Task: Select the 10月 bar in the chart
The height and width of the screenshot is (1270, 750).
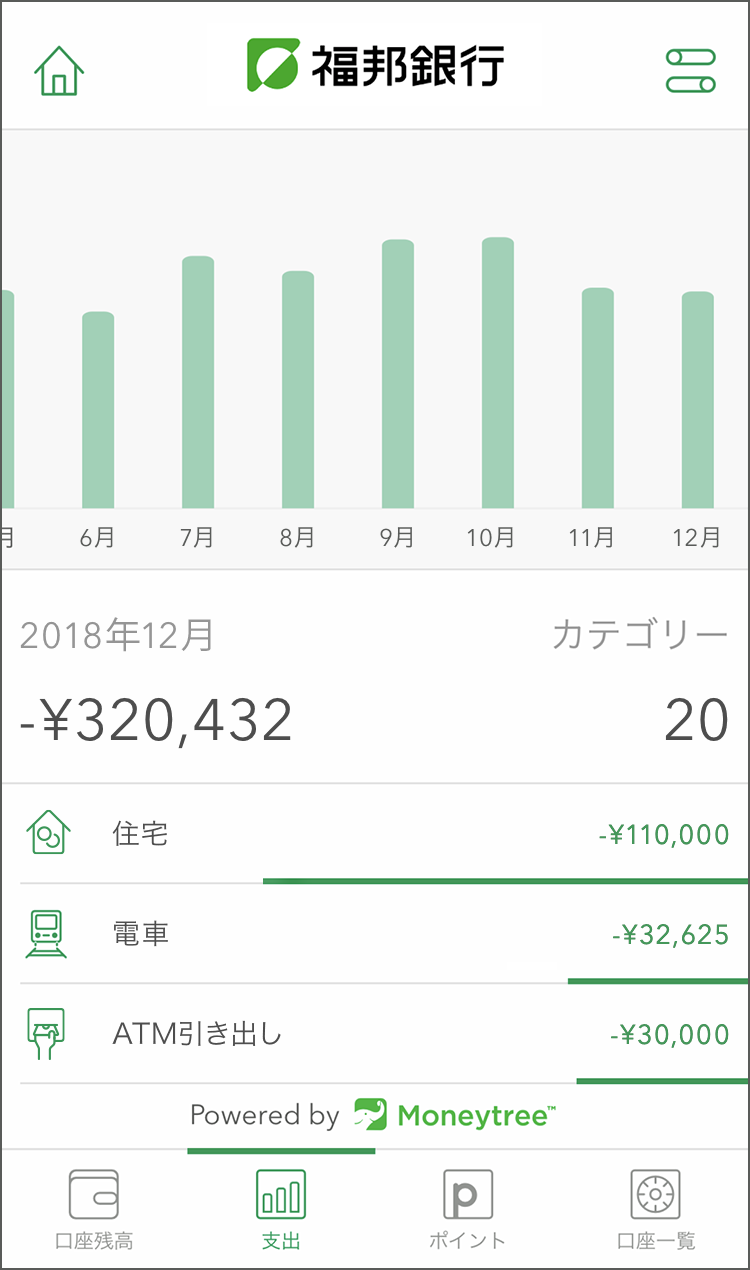Action: coord(498,373)
